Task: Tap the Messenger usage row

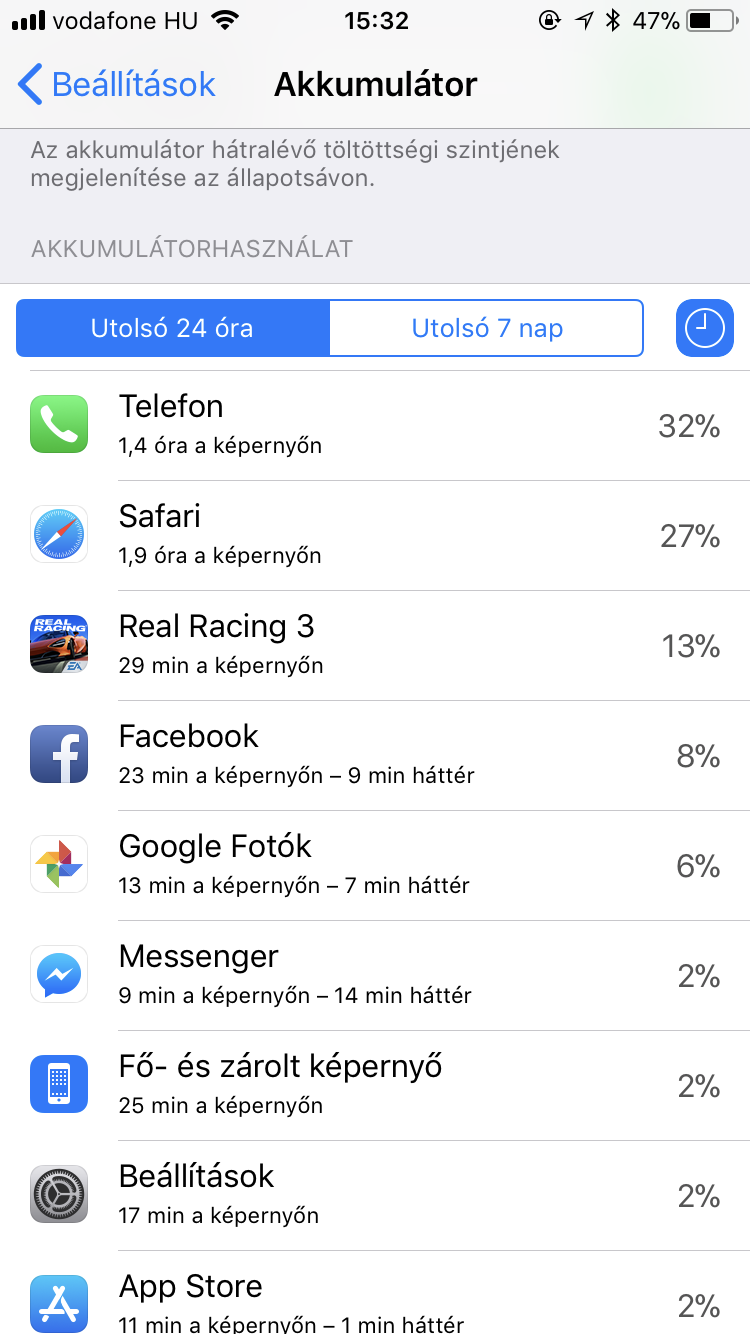Action: pos(375,976)
